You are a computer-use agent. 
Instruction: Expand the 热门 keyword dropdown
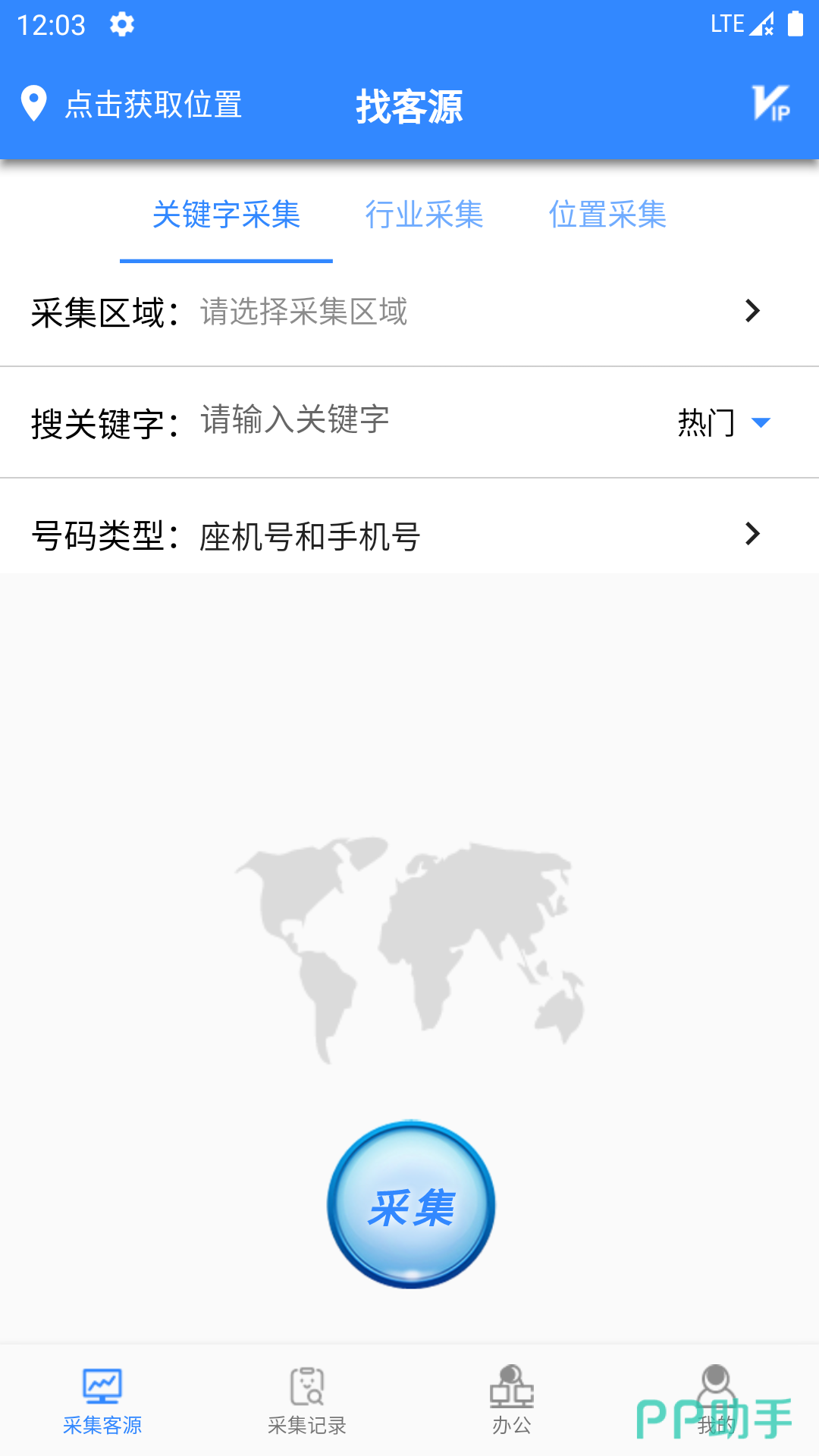(723, 422)
